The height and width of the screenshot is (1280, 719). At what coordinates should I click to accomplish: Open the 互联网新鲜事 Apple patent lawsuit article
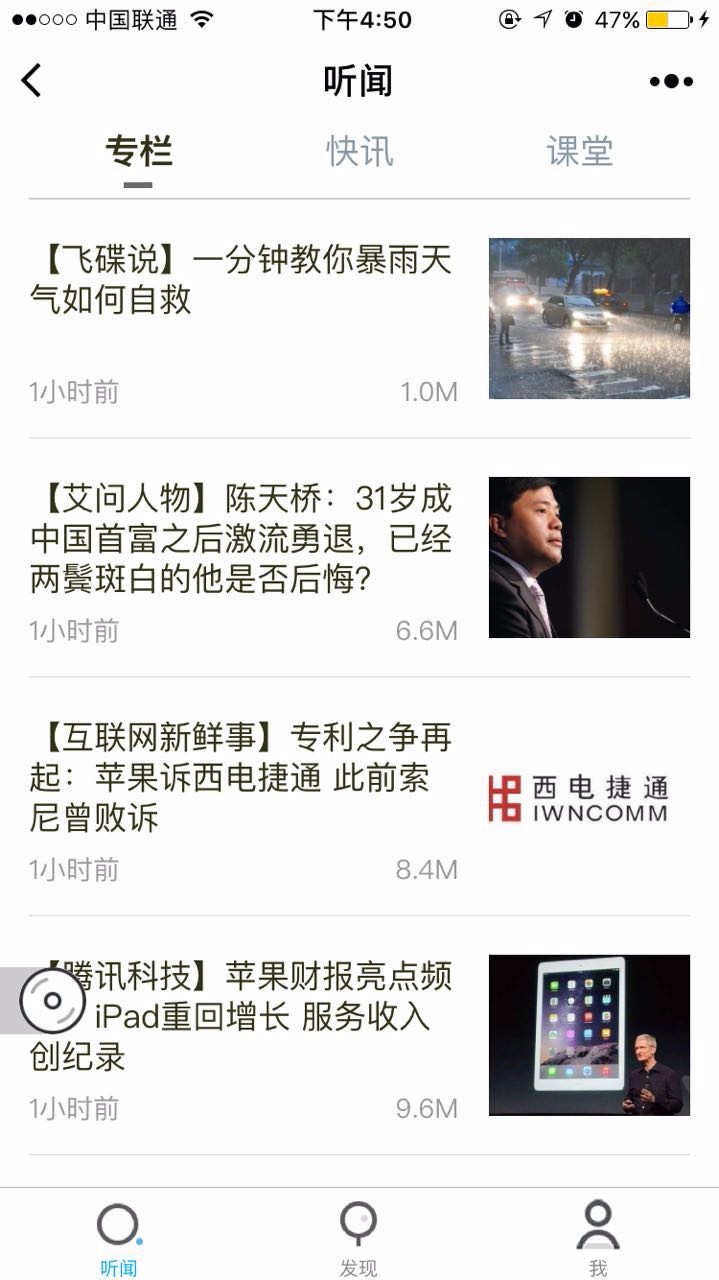pos(359,797)
